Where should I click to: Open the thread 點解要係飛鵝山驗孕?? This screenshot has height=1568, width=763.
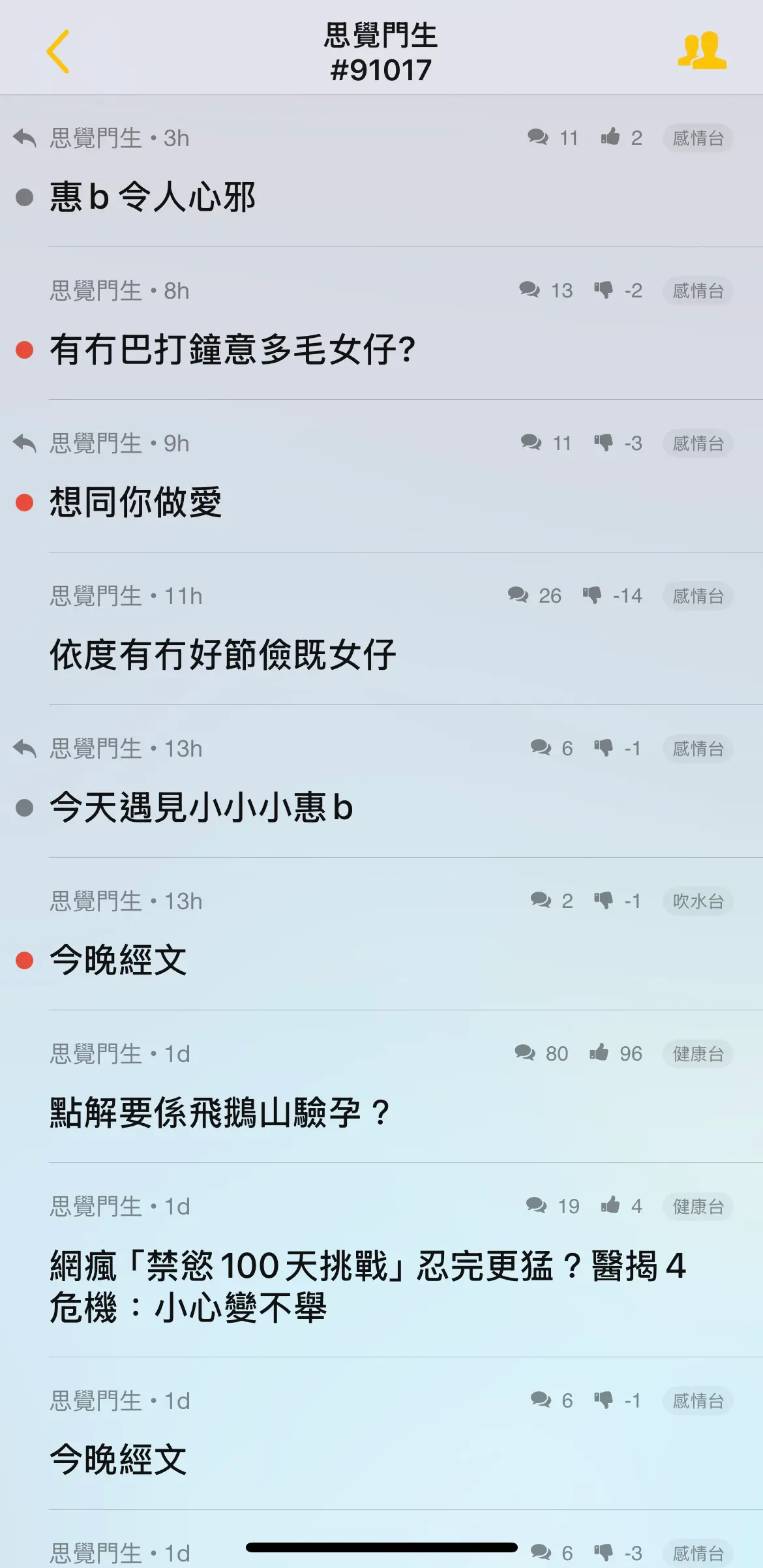tap(381, 1087)
